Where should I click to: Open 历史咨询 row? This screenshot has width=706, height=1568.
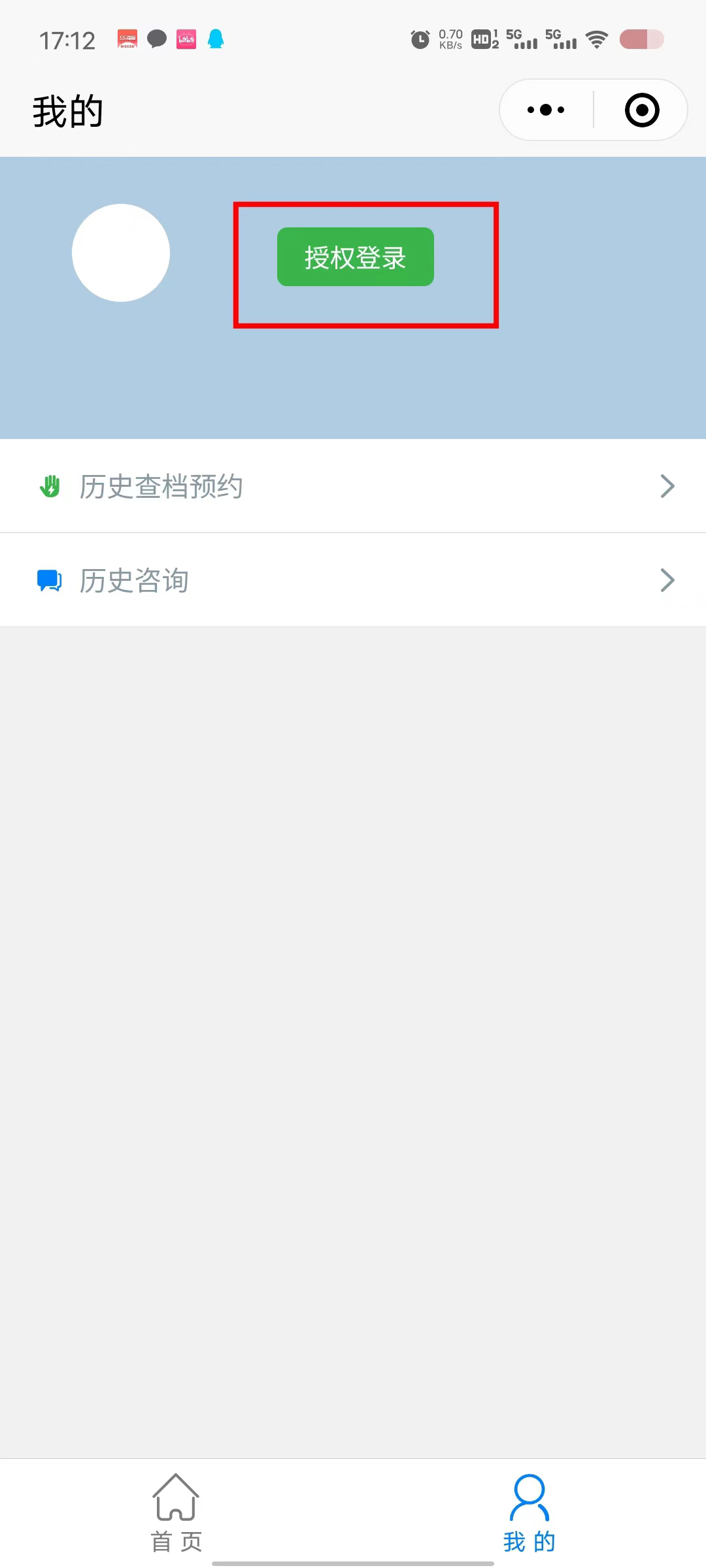[353, 580]
